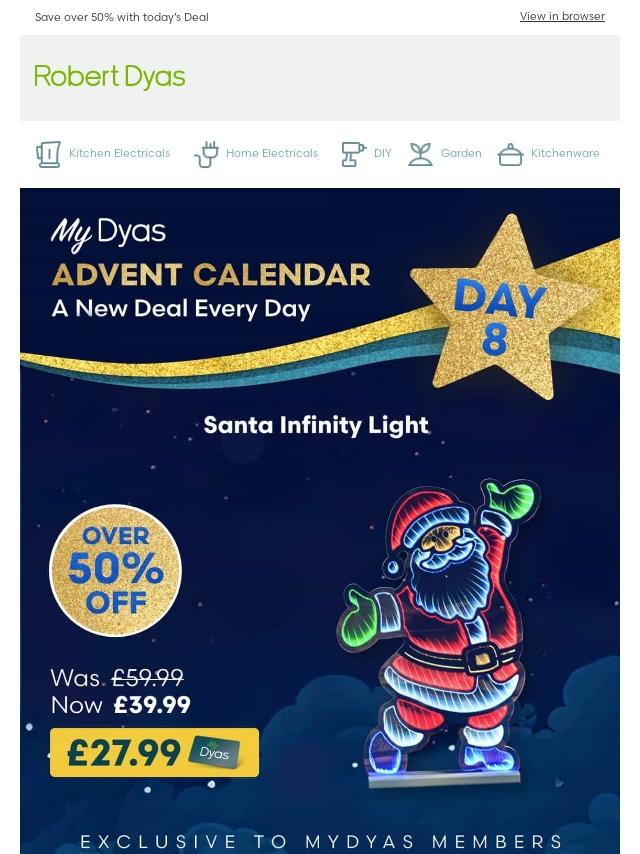
Task: Open the View in browser link
Action: point(562,16)
